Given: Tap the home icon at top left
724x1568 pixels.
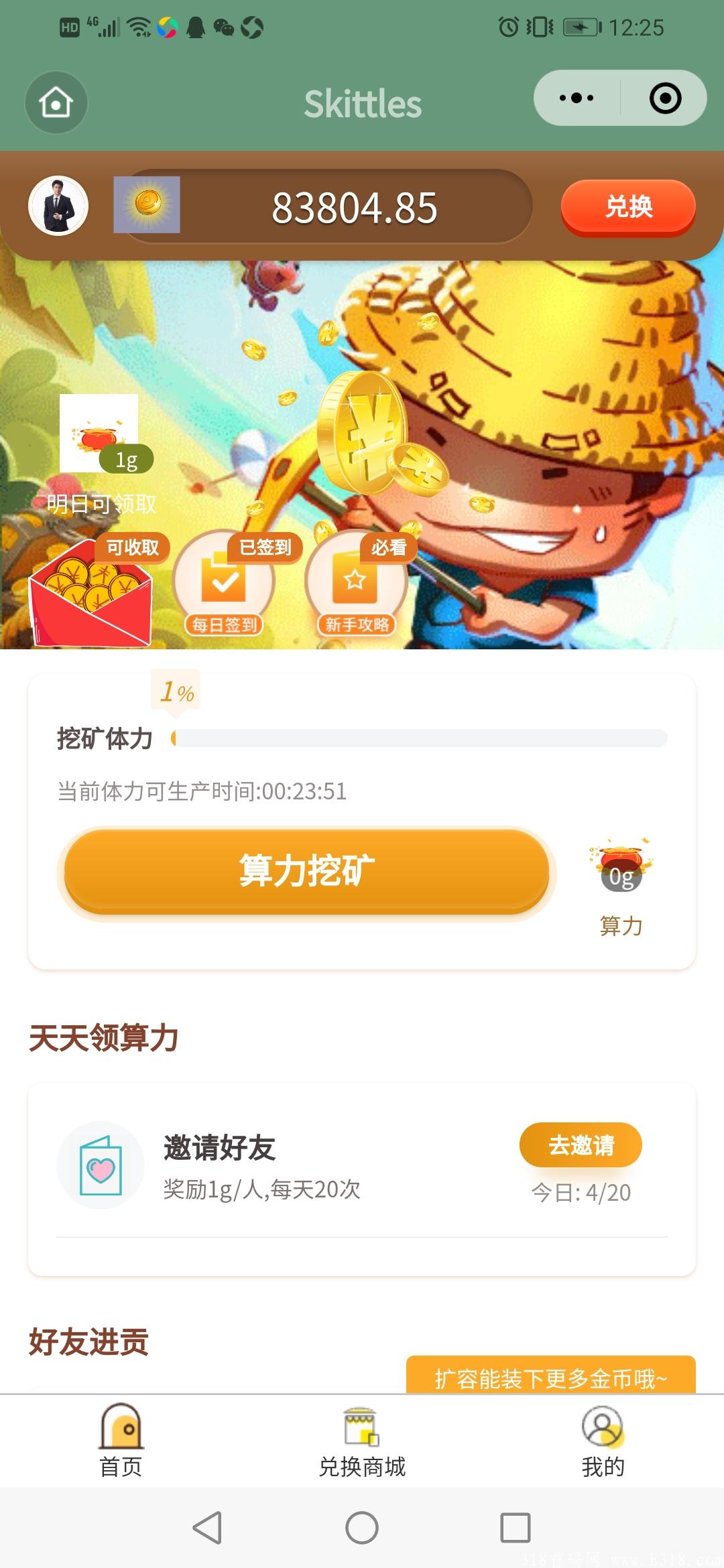Looking at the screenshot, I should click(56, 102).
